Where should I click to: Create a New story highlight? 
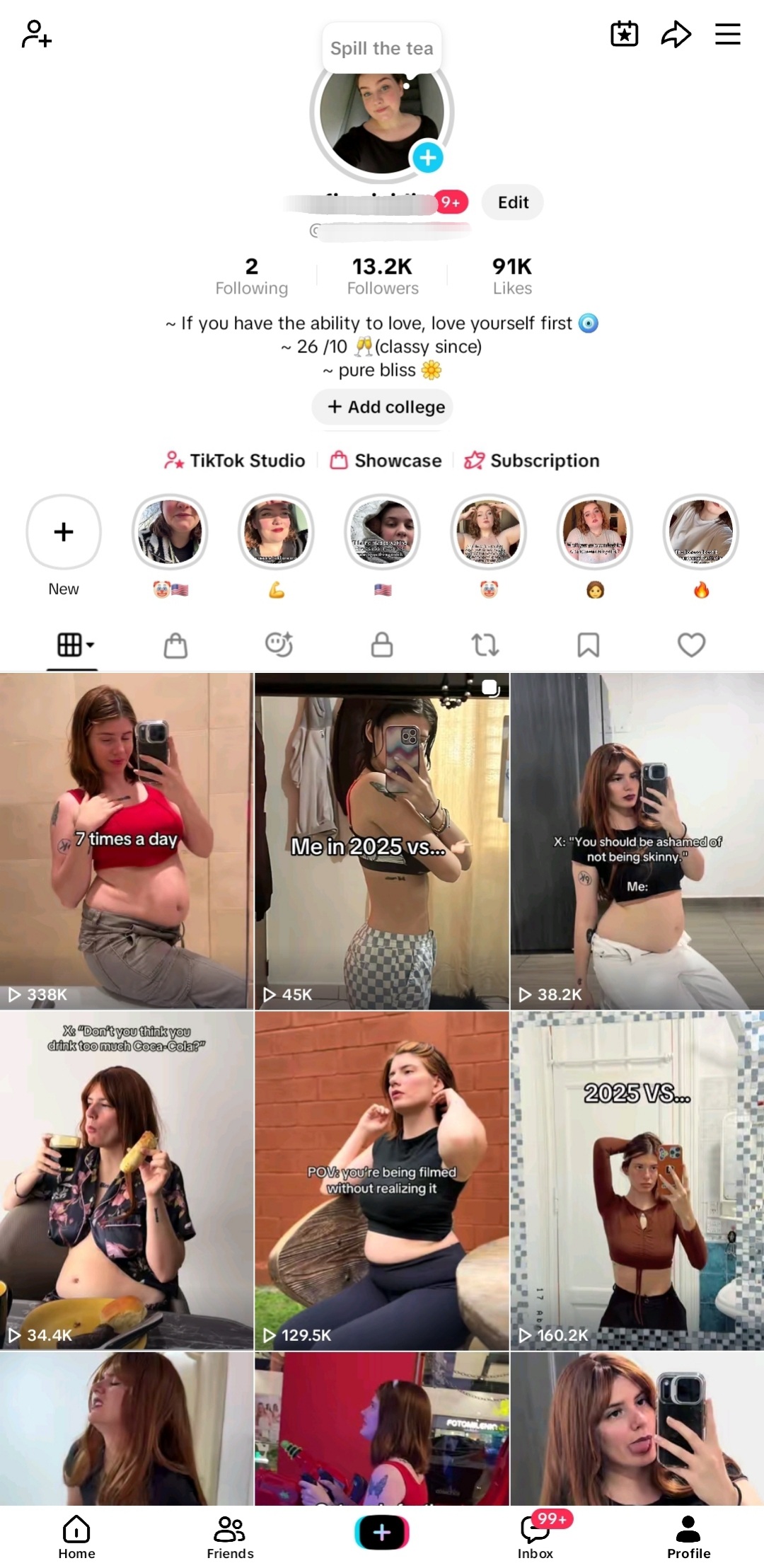point(64,531)
